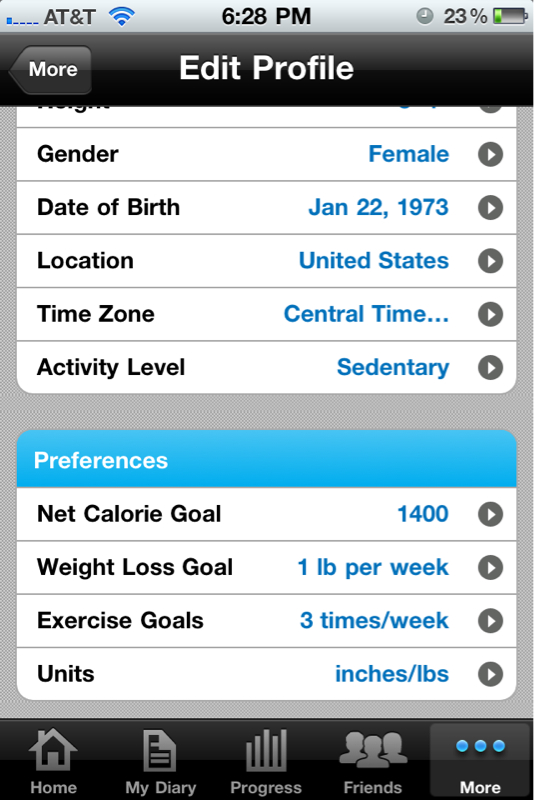Open the Gender setting row
This screenshot has height=800, width=534.
267,154
